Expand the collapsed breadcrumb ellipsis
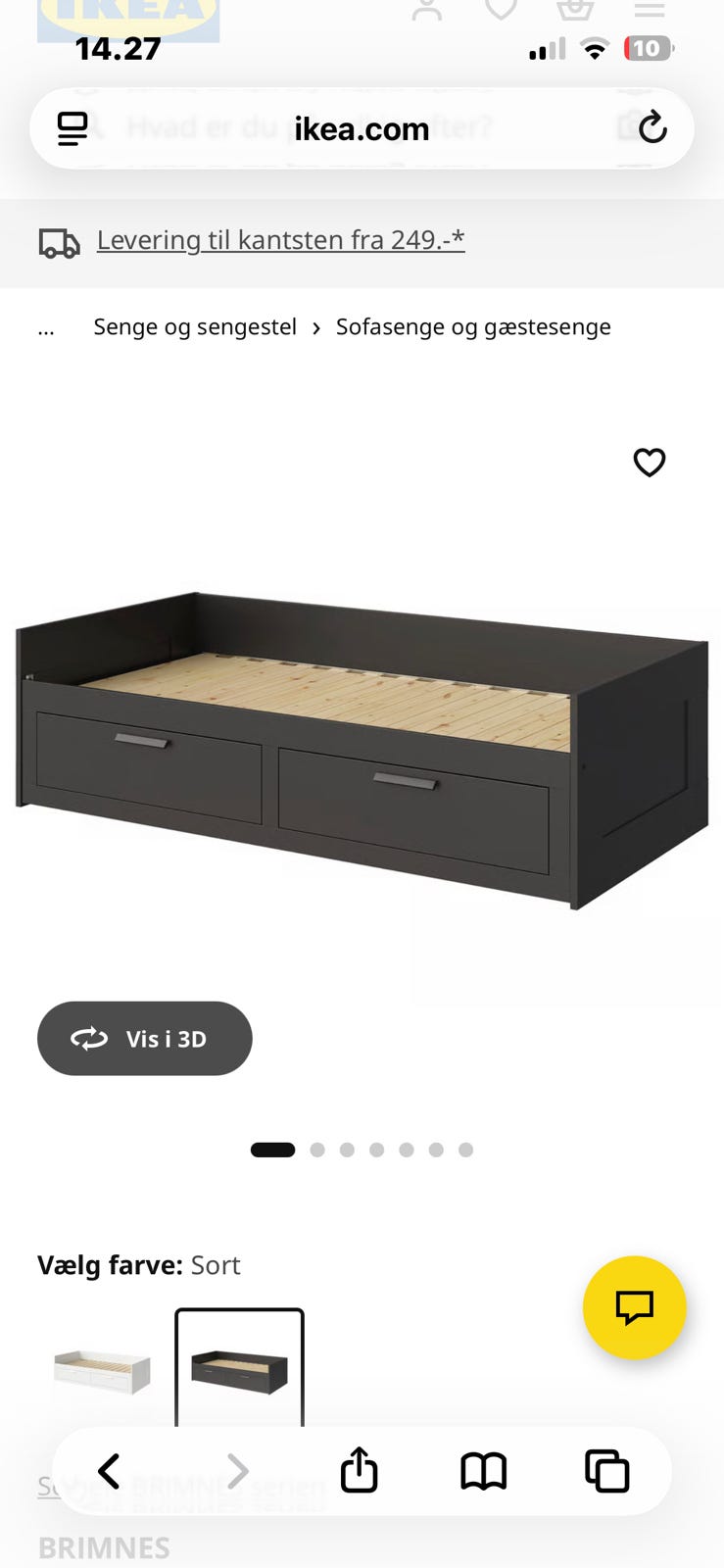Screen dimensions: 724x1568 pyautogui.click(x=46, y=328)
